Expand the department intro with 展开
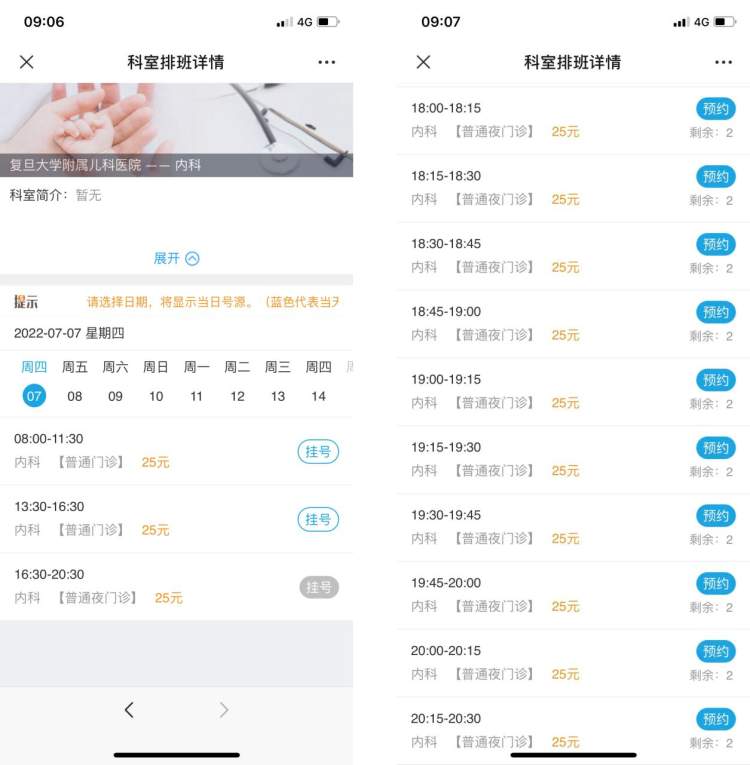 (x=176, y=258)
